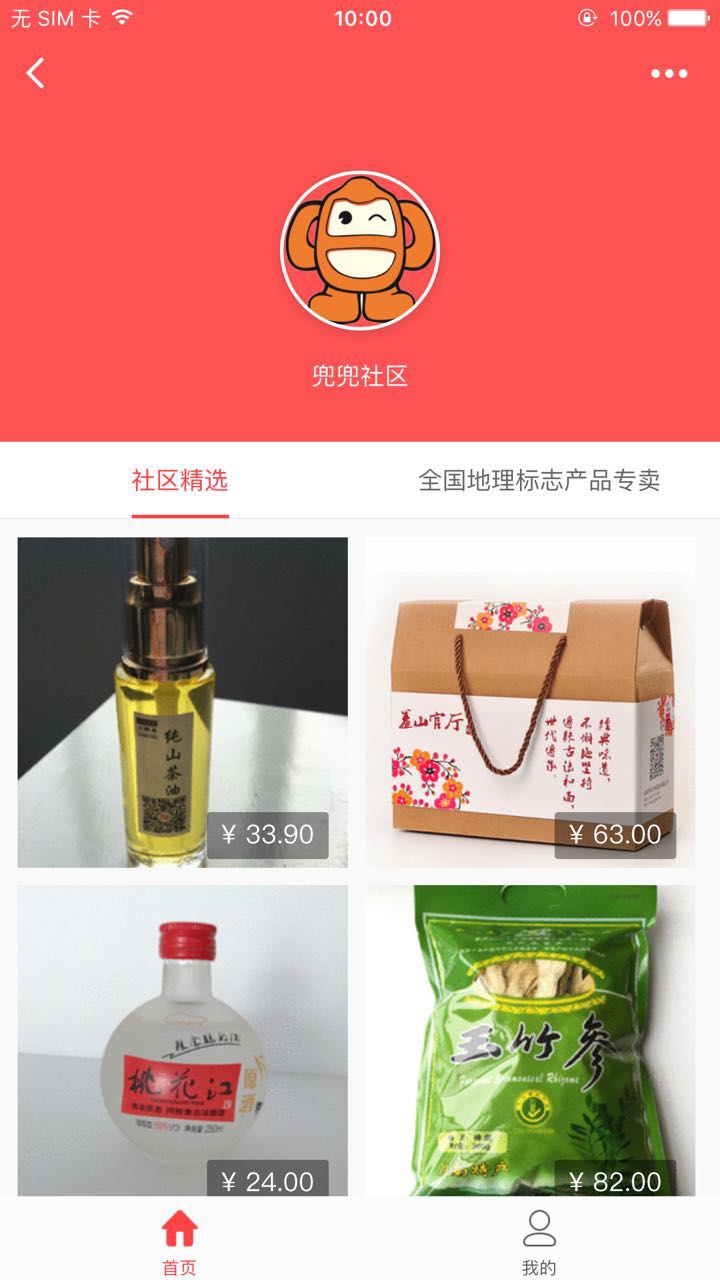The width and height of the screenshot is (720, 1280).
Task: Select the 社区精选 tab
Action: tap(180, 481)
